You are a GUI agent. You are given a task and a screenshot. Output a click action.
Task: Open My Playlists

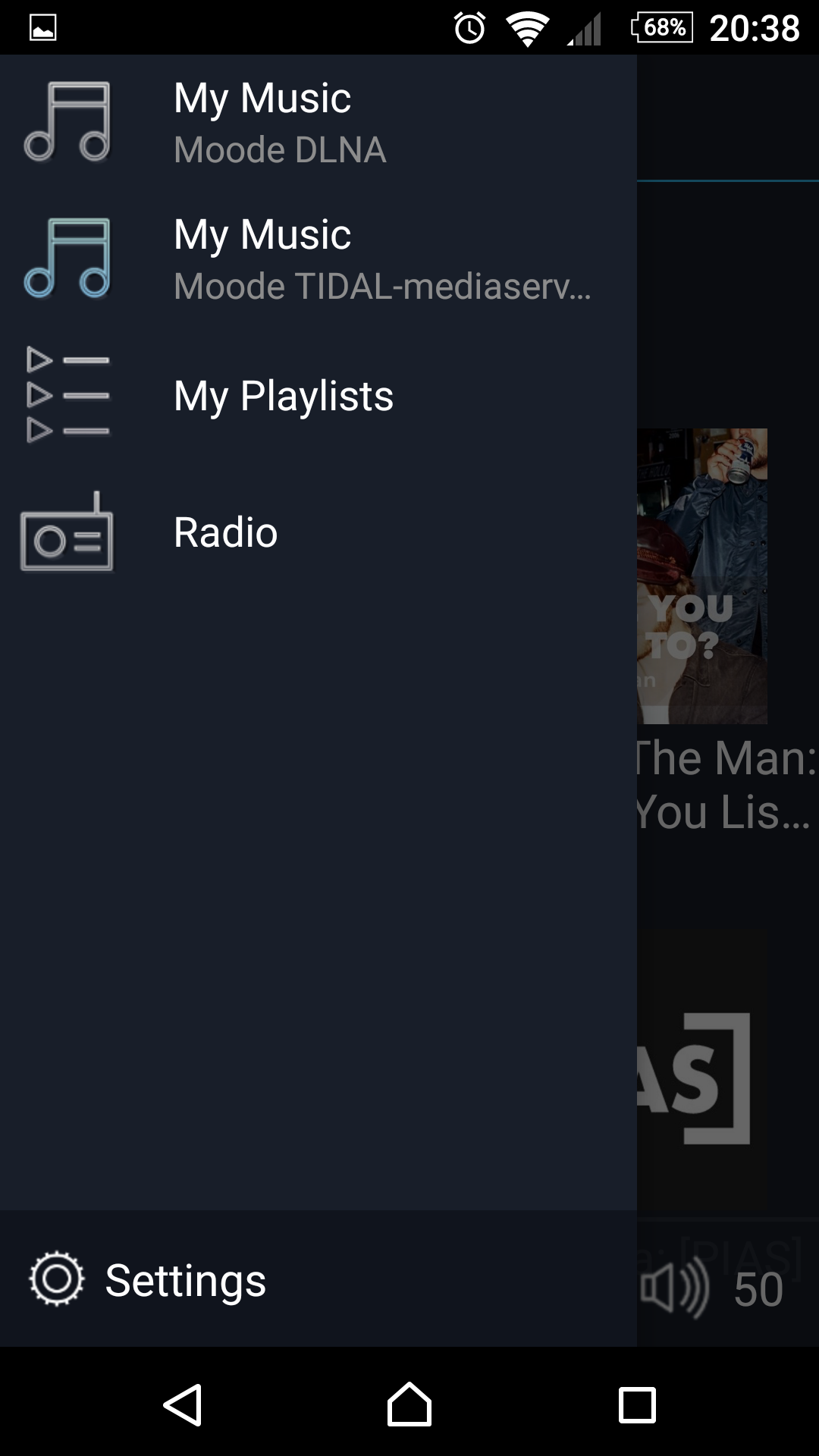(x=318, y=395)
